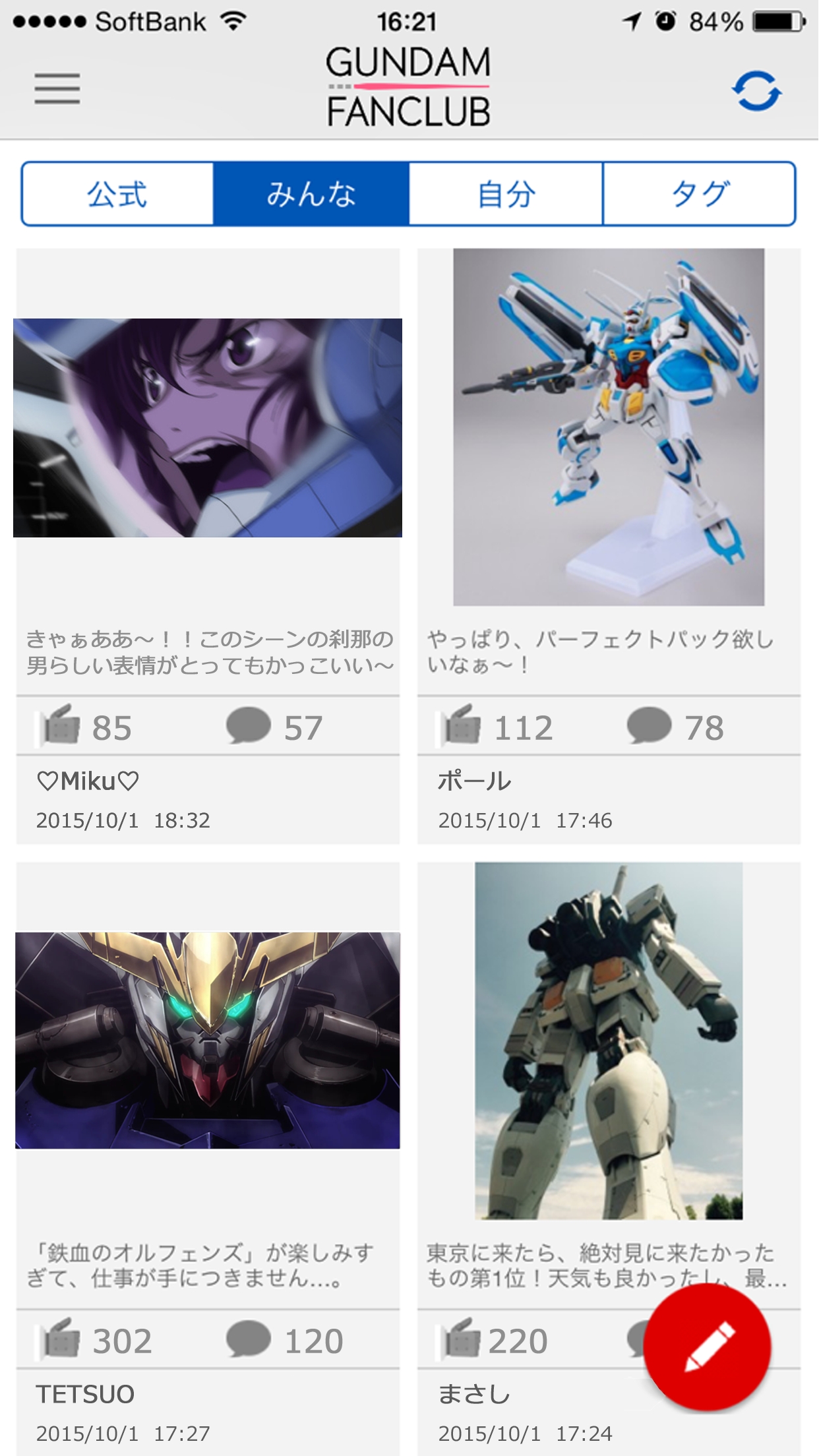Compose a new post with pencil button

[707, 1347]
